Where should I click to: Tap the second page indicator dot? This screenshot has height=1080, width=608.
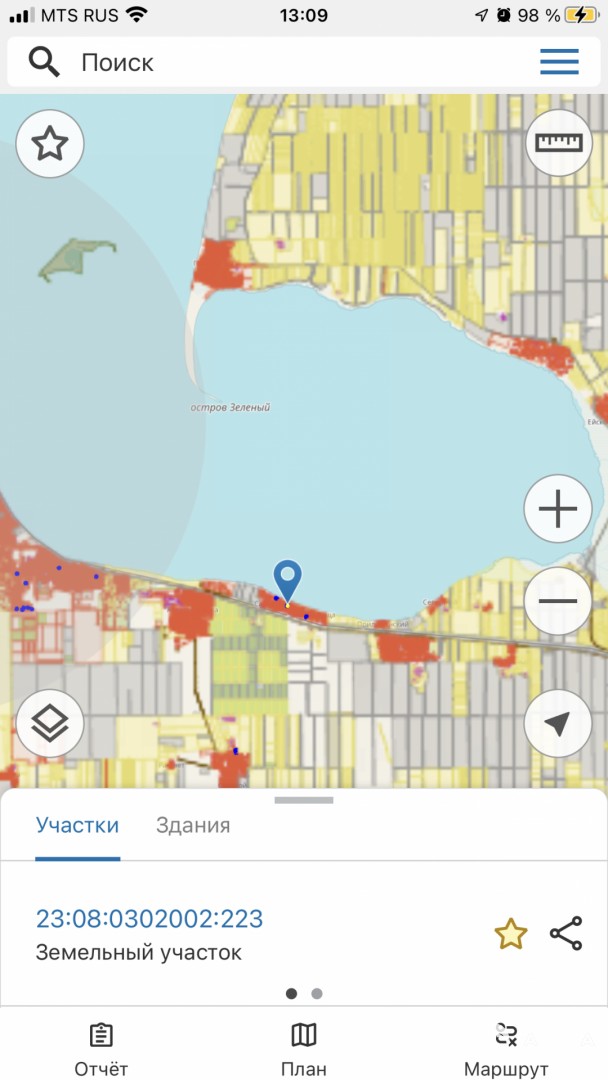coord(317,994)
